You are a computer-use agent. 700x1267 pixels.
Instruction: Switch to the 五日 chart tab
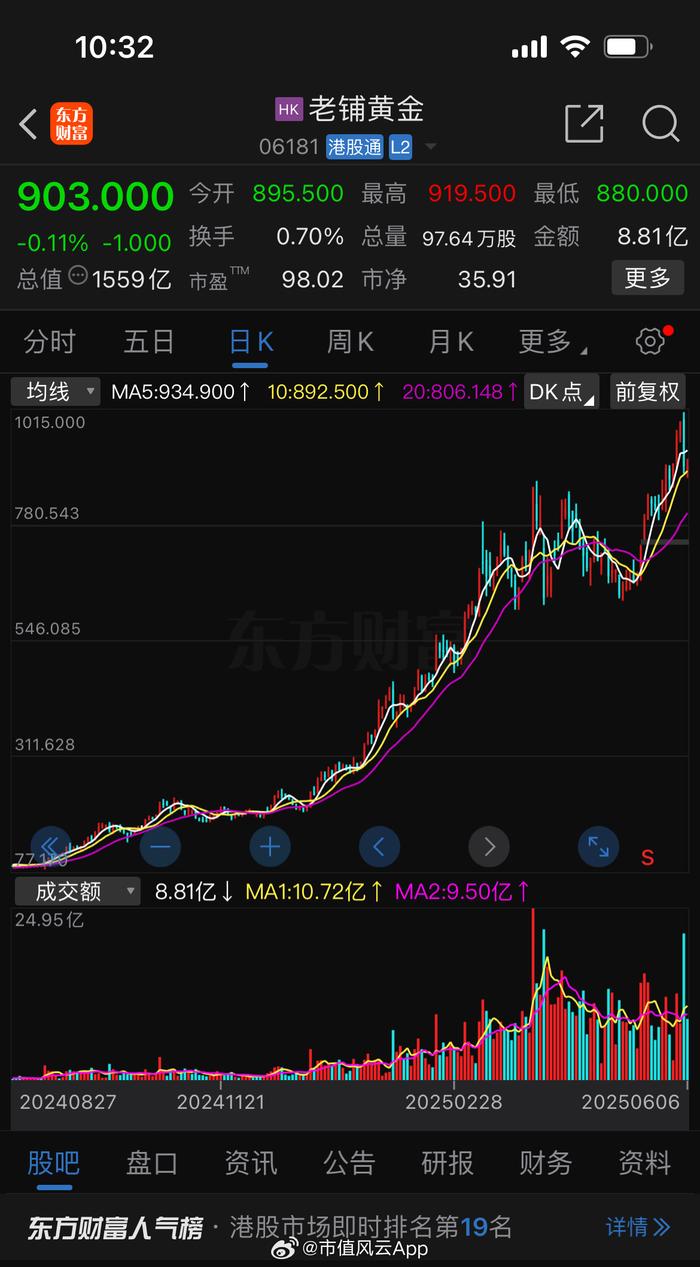149,342
